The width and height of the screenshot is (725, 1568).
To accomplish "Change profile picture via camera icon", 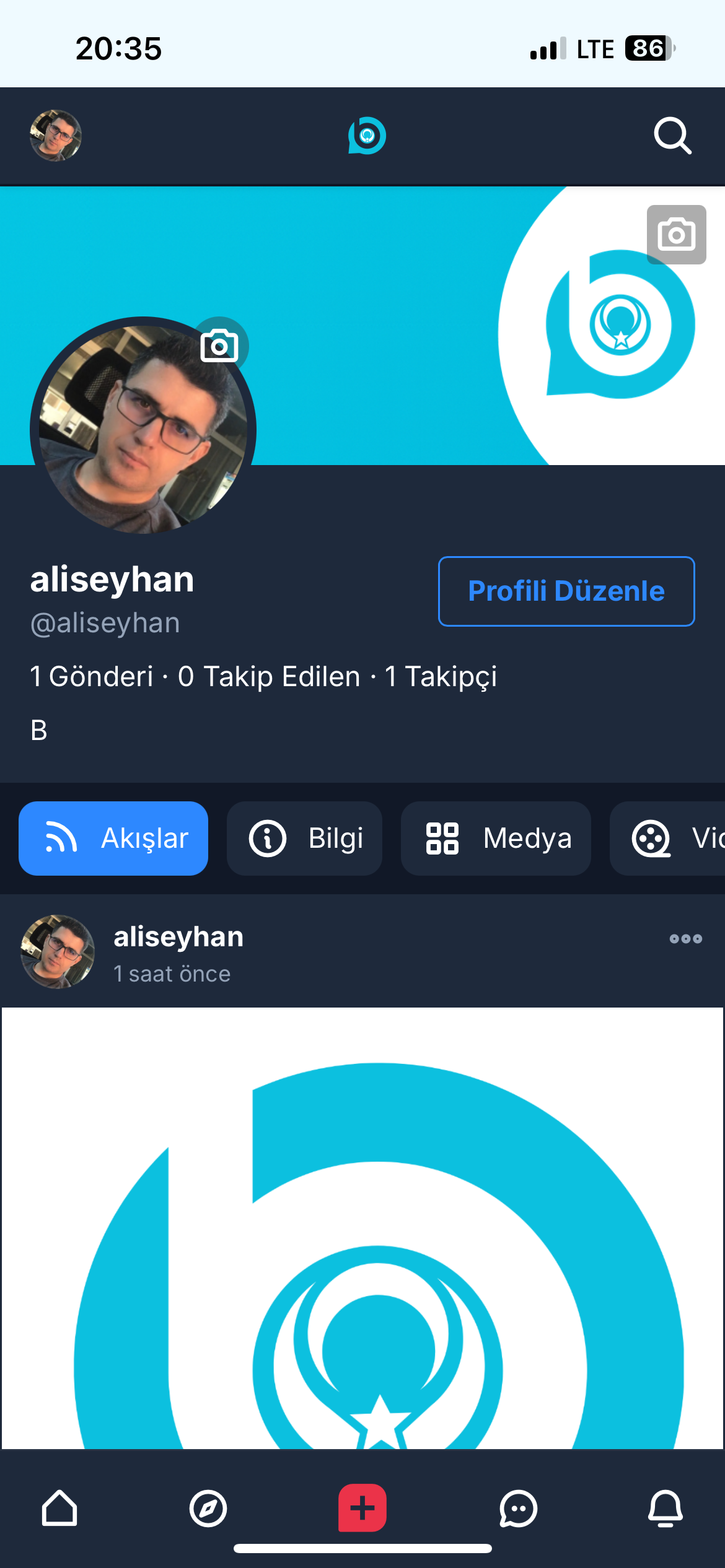I will click(x=219, y=346).
